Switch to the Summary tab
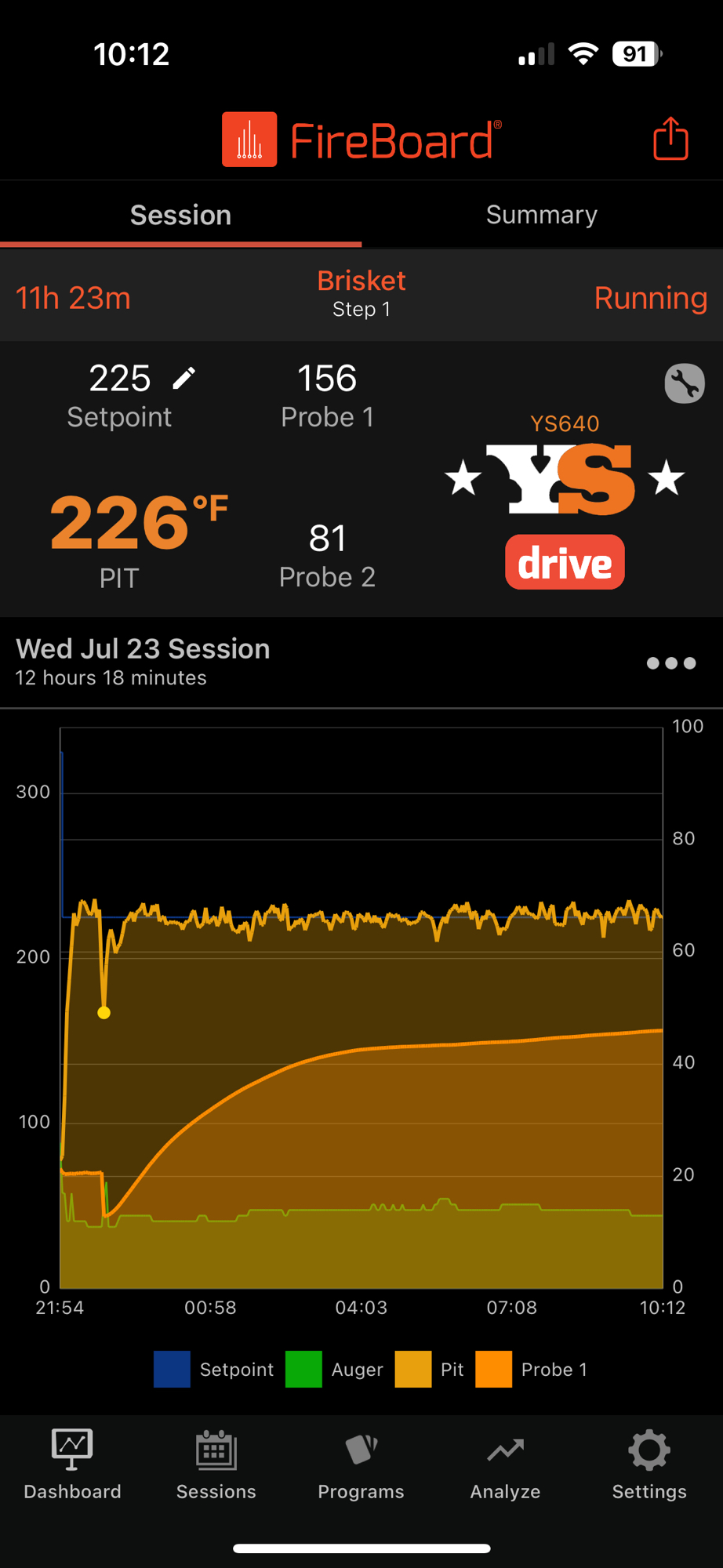Viewport: 723px width, 1568px height. tap(542, 215)
